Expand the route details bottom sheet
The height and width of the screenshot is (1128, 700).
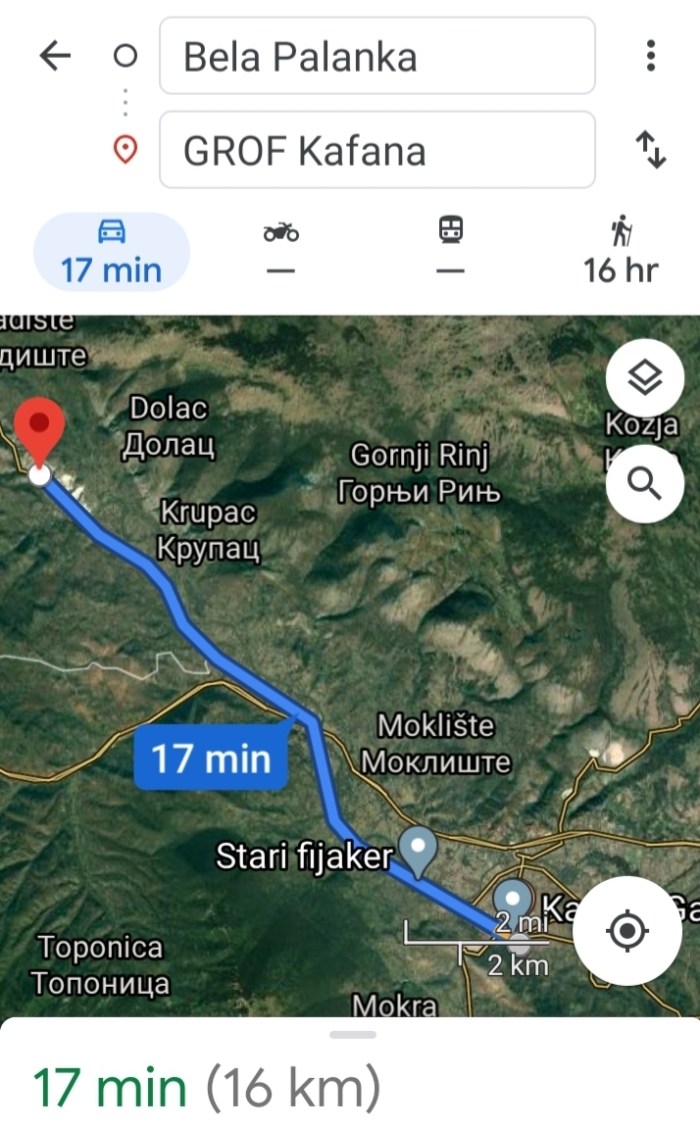click(351, 1035)
